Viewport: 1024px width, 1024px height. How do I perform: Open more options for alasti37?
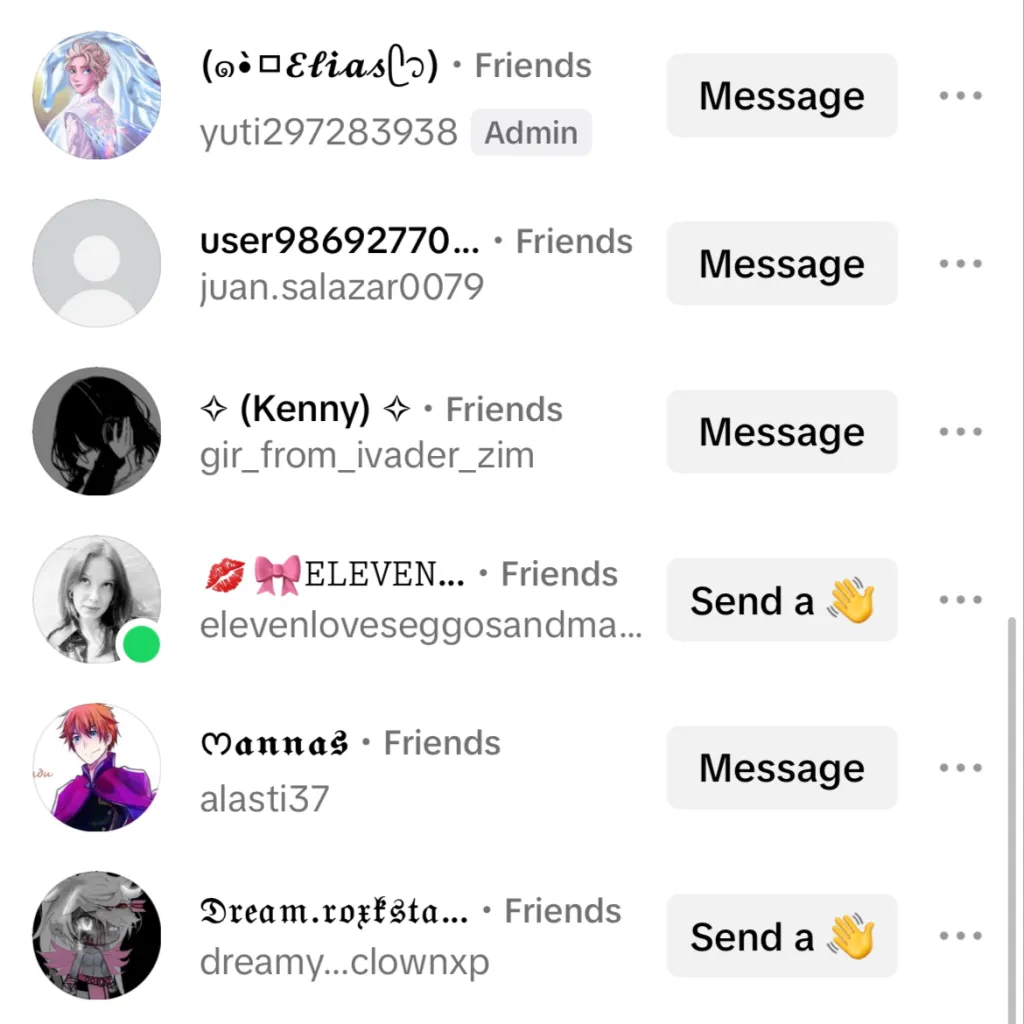[960, 768]
